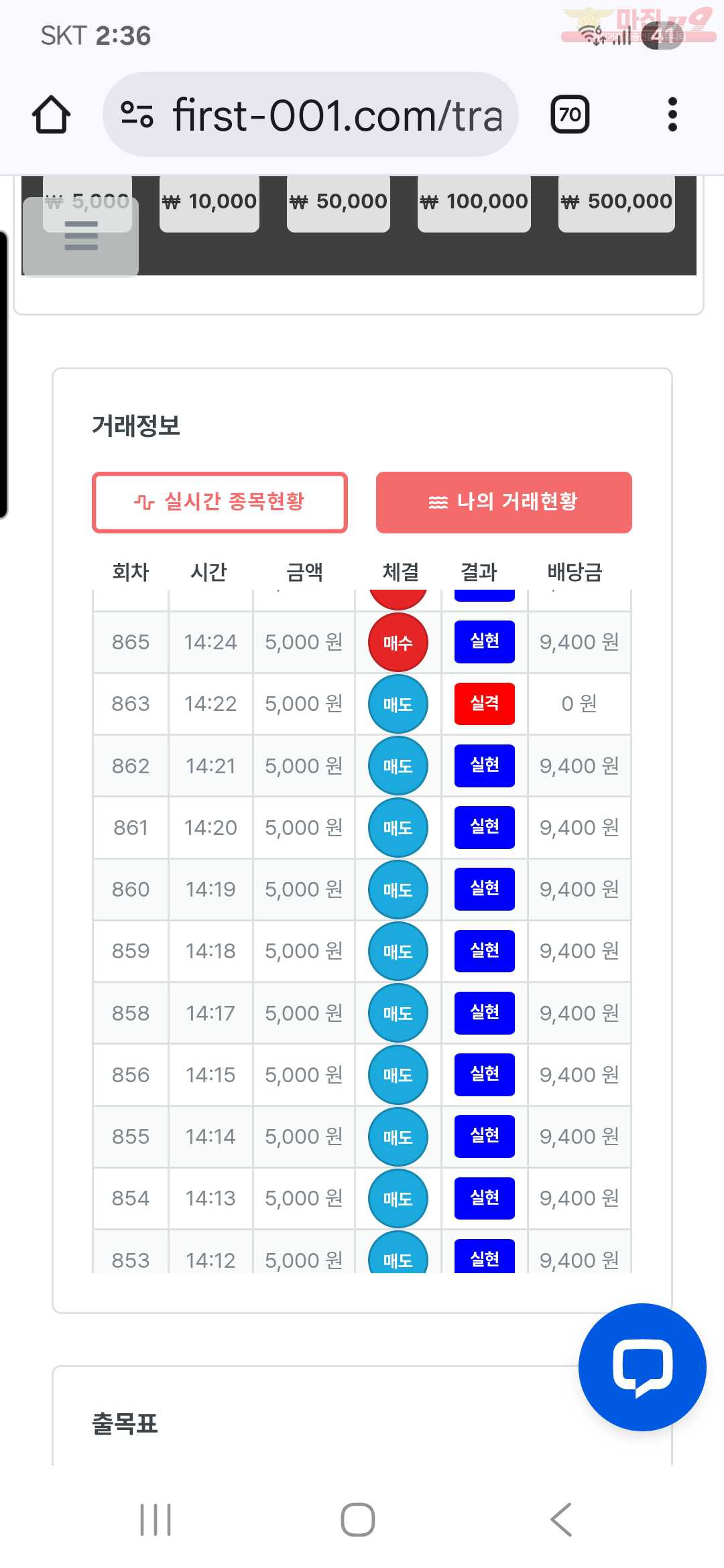Image resolution: width=724 pixels, height=1568 pixels.
Task: Open the live chat bubble
Action: point(642,1367)
